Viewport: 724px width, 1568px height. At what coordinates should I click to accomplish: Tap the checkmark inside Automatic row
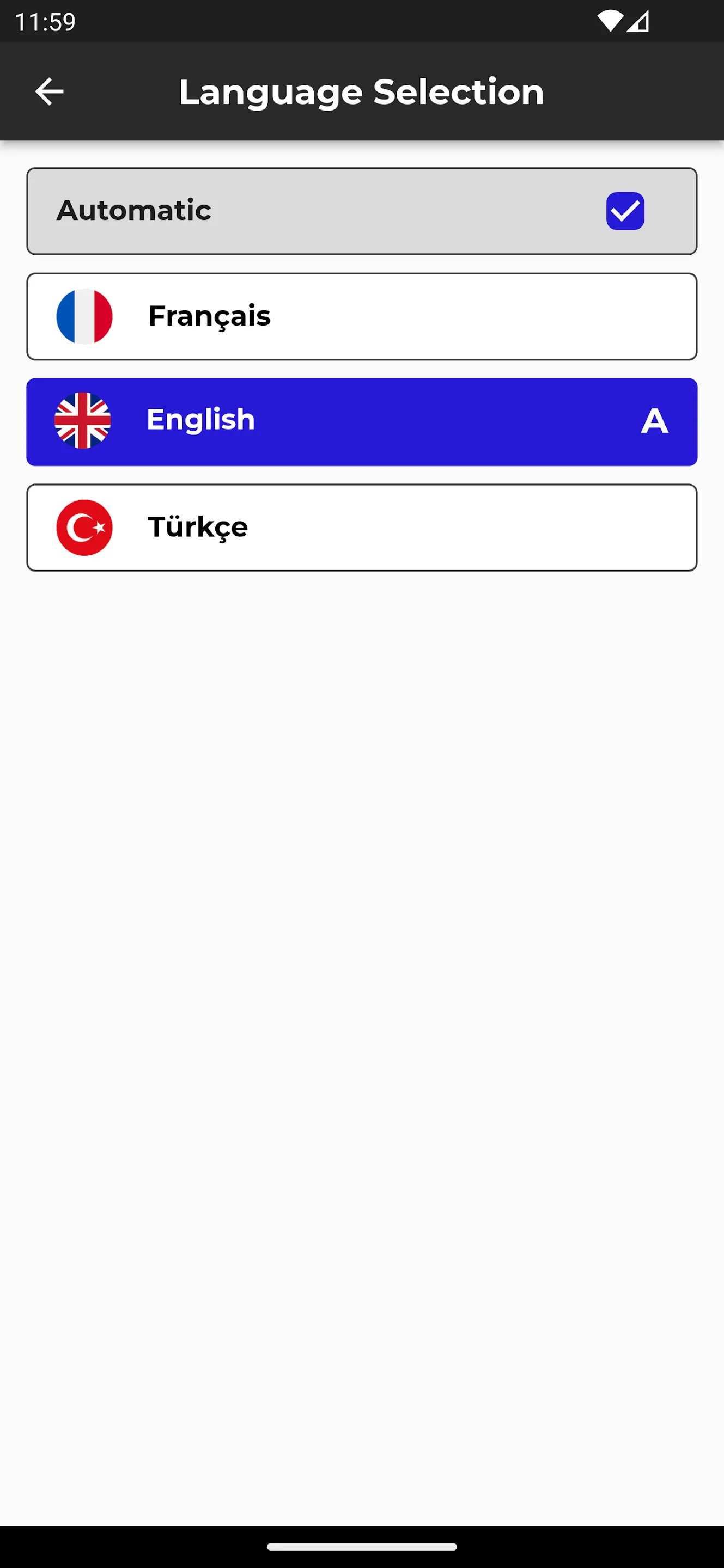pyautogui.click(x=625, y=211)
